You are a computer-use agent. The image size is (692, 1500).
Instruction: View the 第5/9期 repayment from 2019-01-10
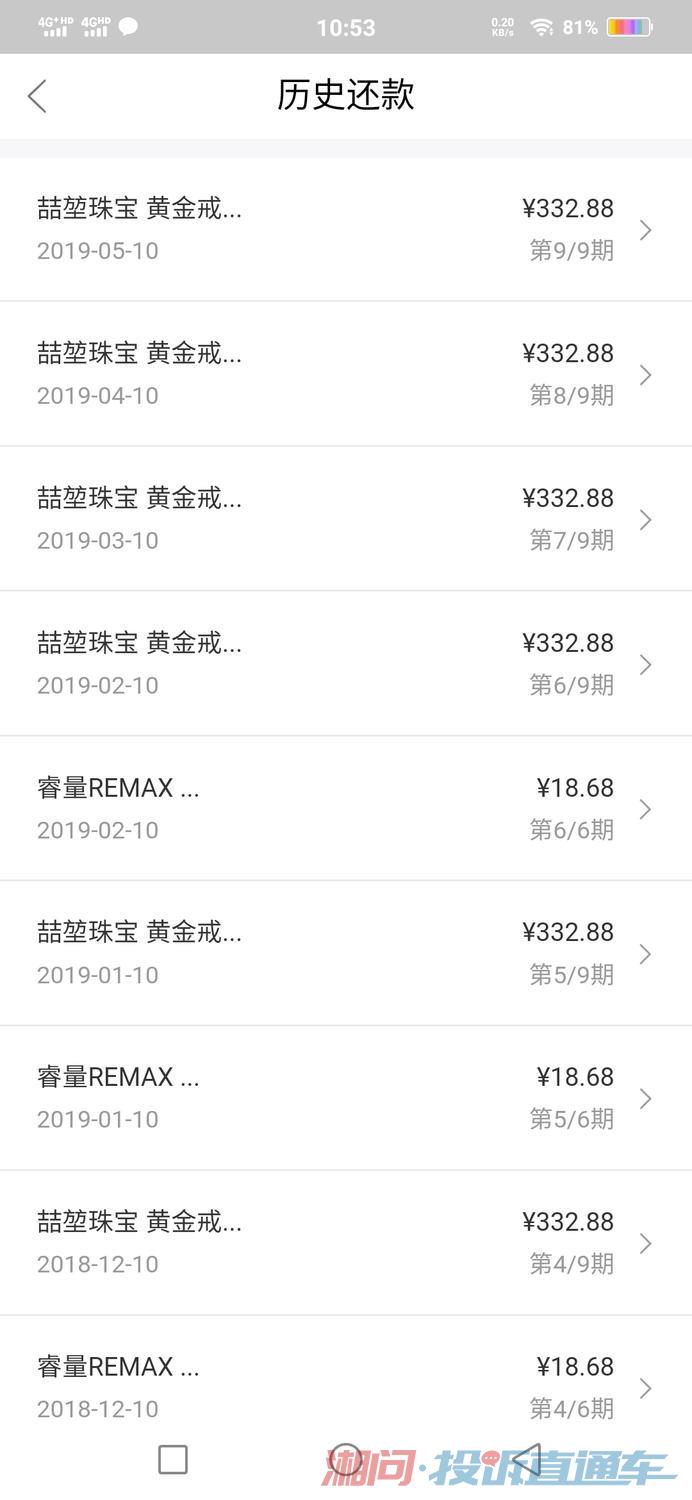pyautogui.click(x=345, y=953)
